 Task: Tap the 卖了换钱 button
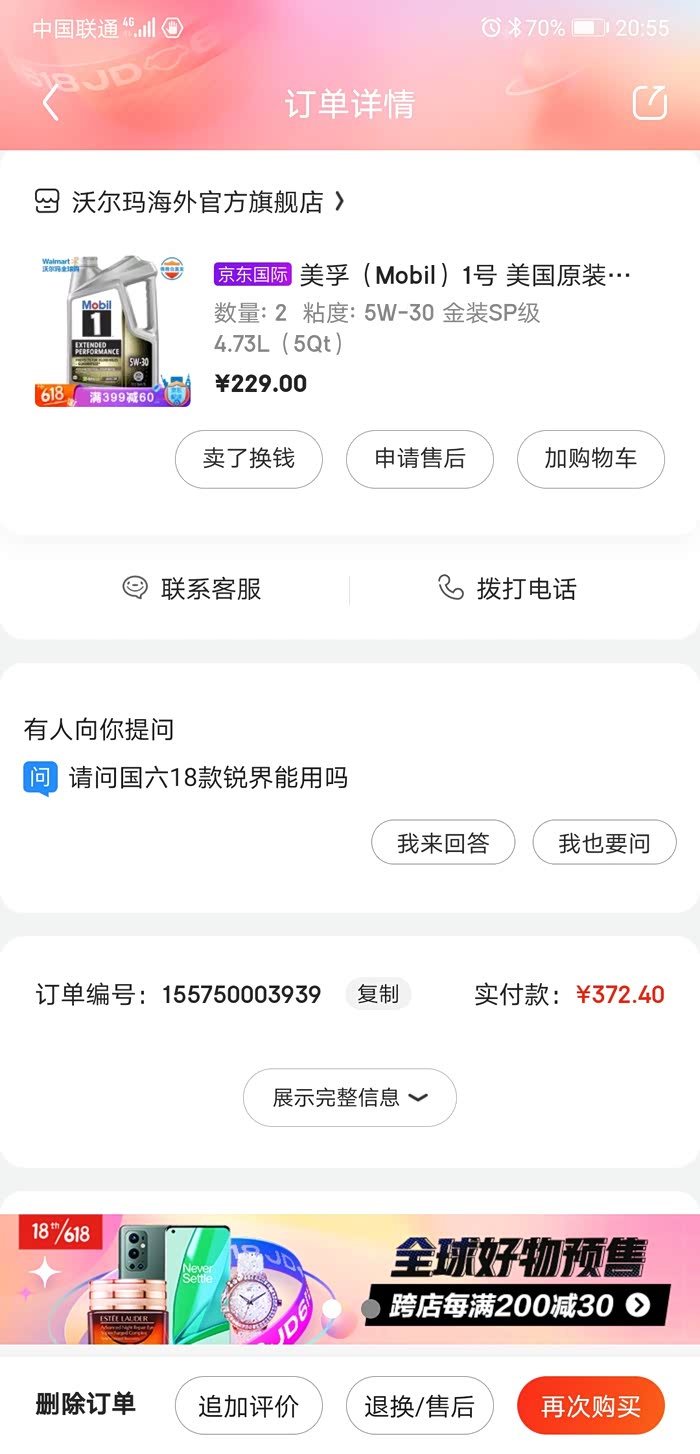click(249, 459)
